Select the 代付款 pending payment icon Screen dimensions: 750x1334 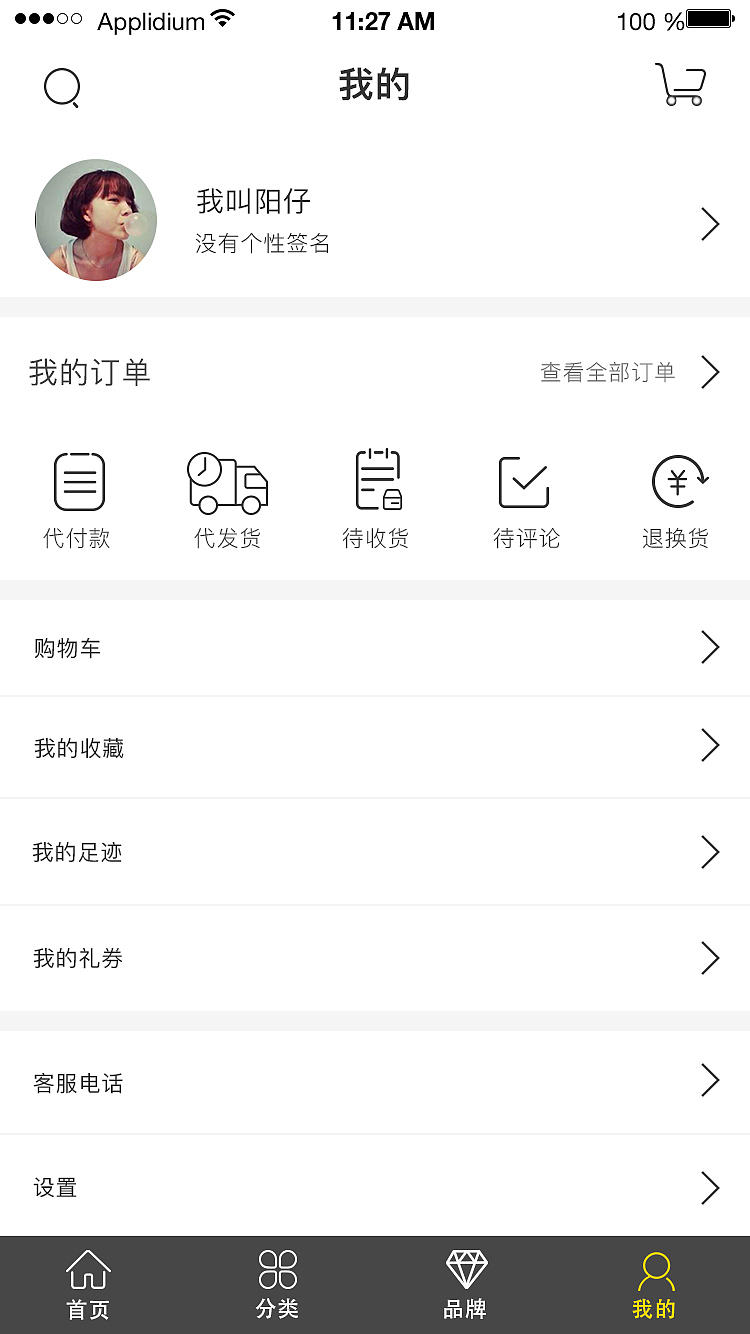77,481
